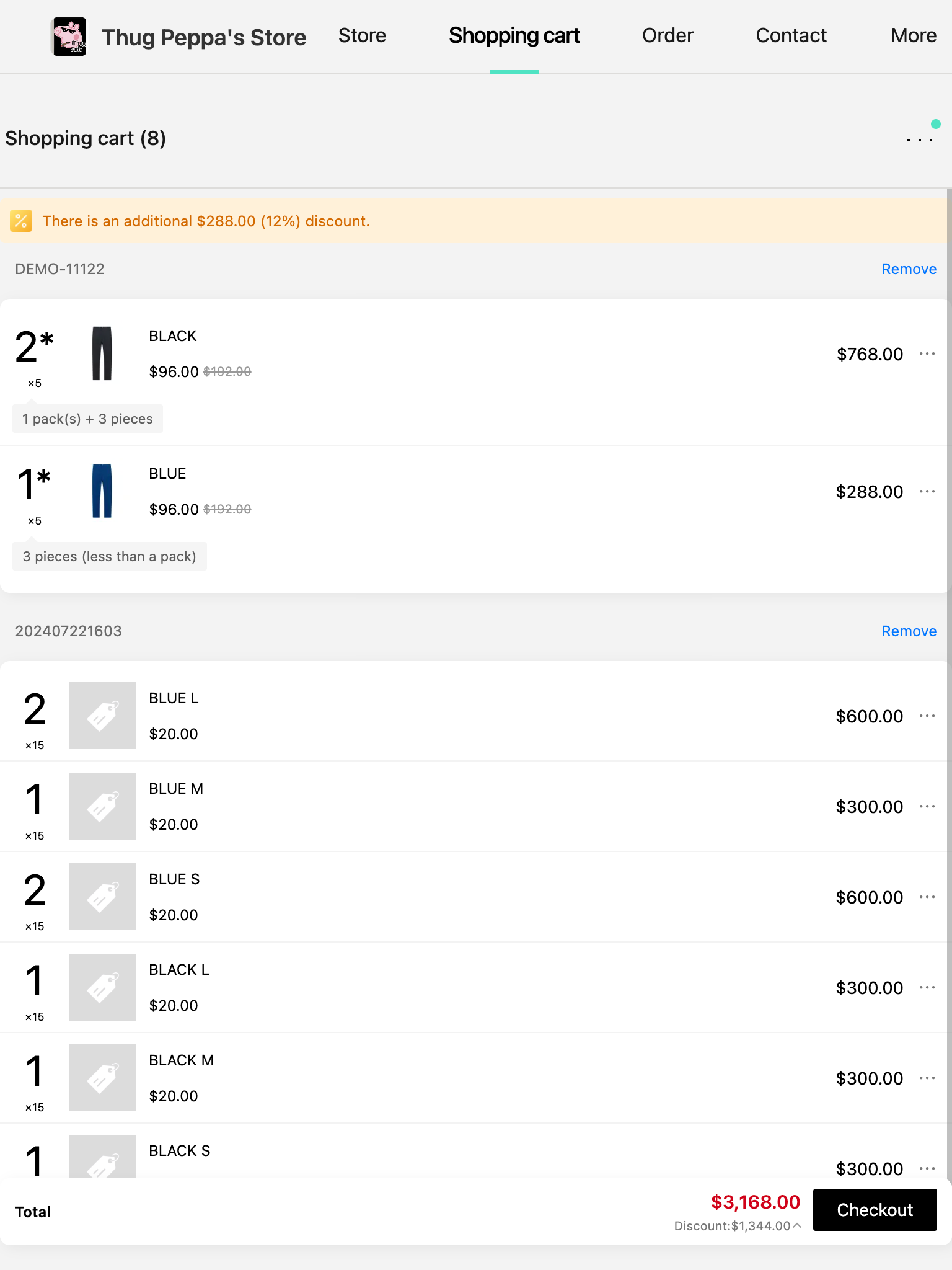Open options for the BLUE L item
The height and width of the screenshot is (1270, 952).
pos(927,716)
